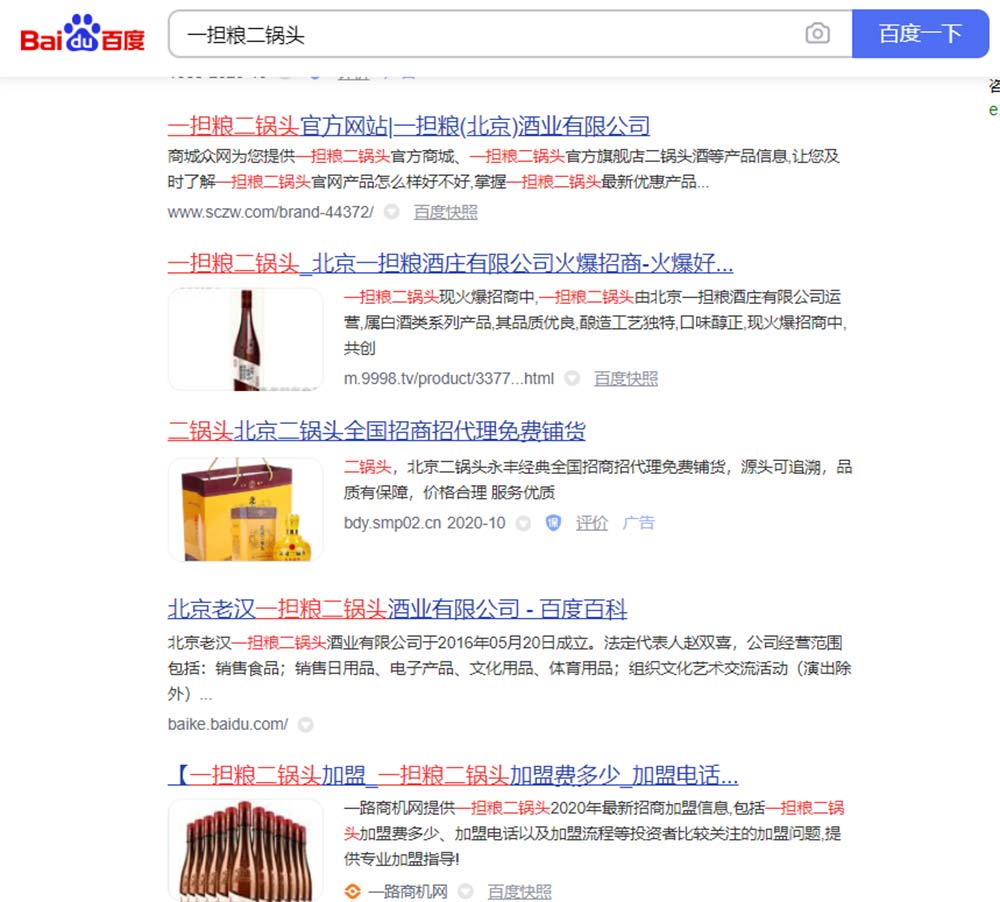
Task: Open 百度快照 for the sczw.com result
Action: 445,212
